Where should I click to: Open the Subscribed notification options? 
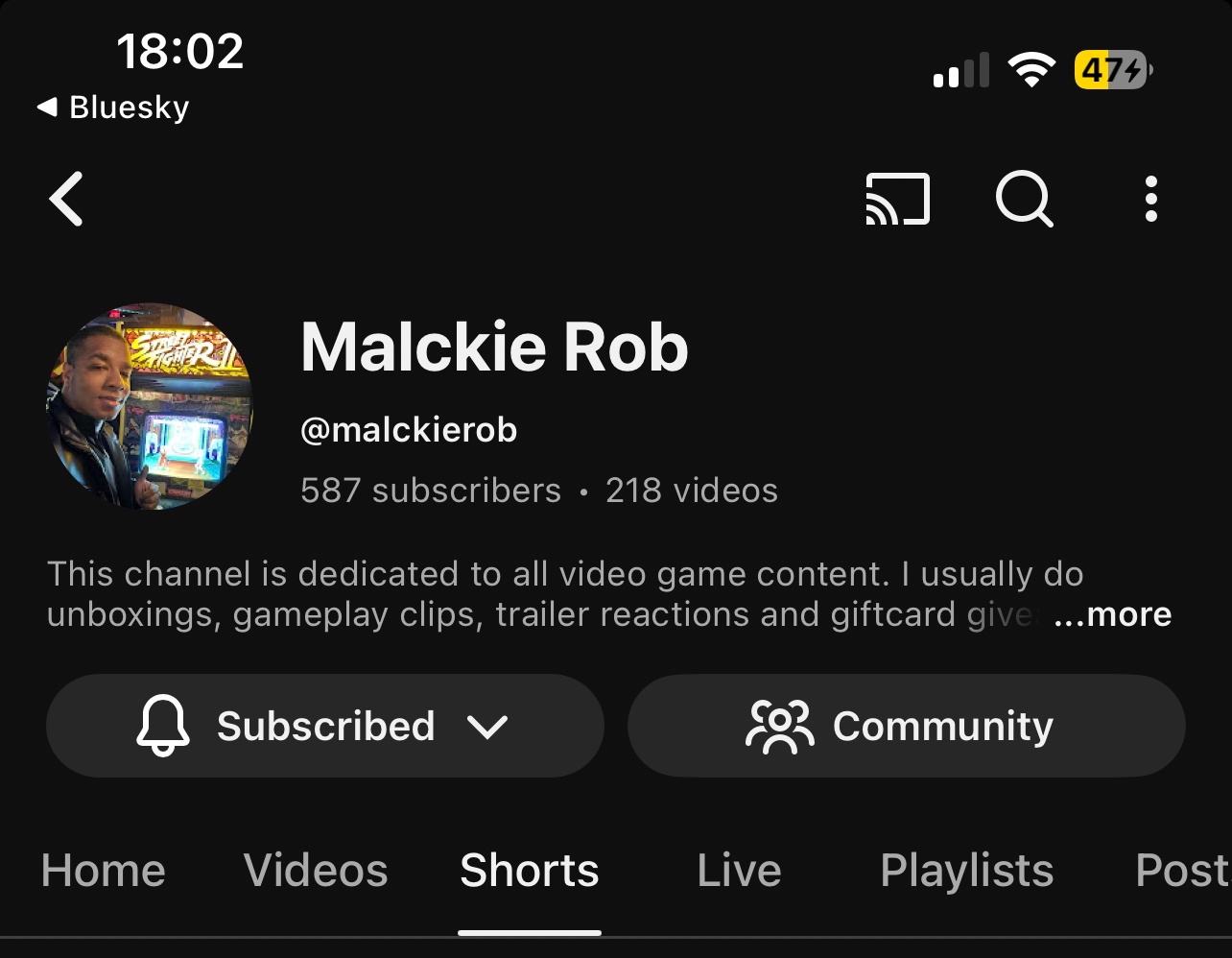[x=324, y=726]
